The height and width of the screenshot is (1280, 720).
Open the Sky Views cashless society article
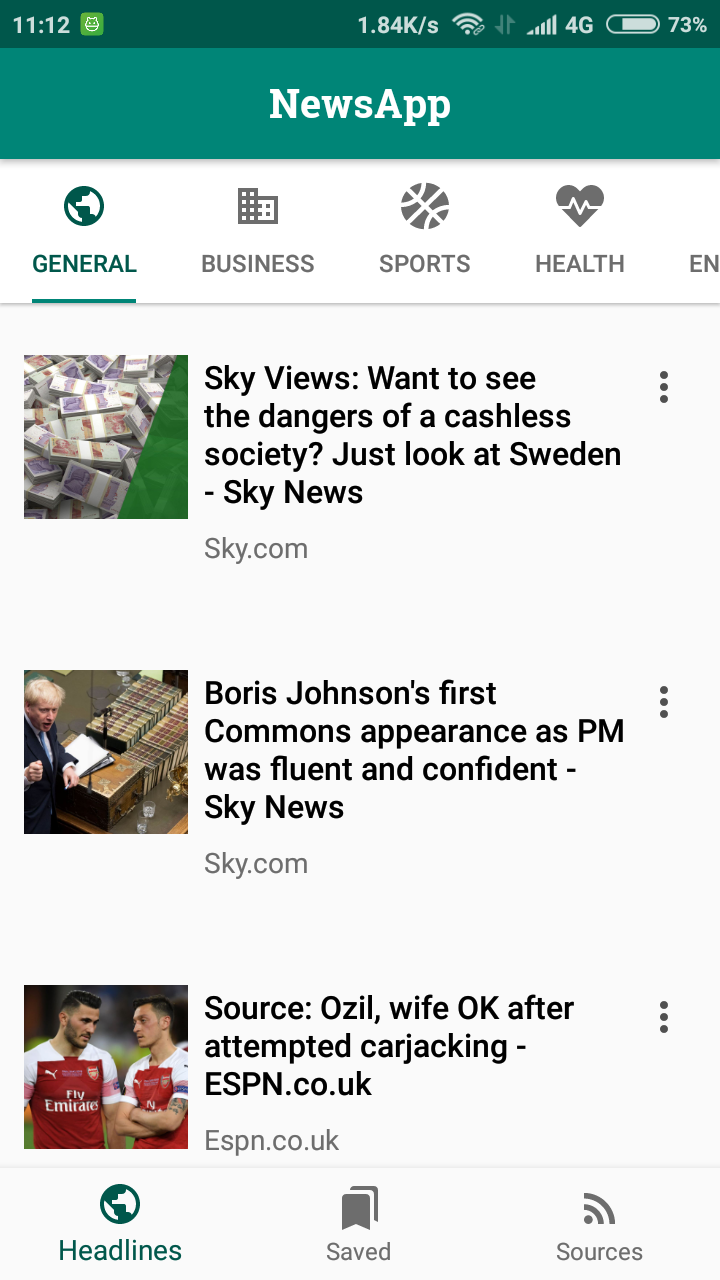[x=412, y=435]
